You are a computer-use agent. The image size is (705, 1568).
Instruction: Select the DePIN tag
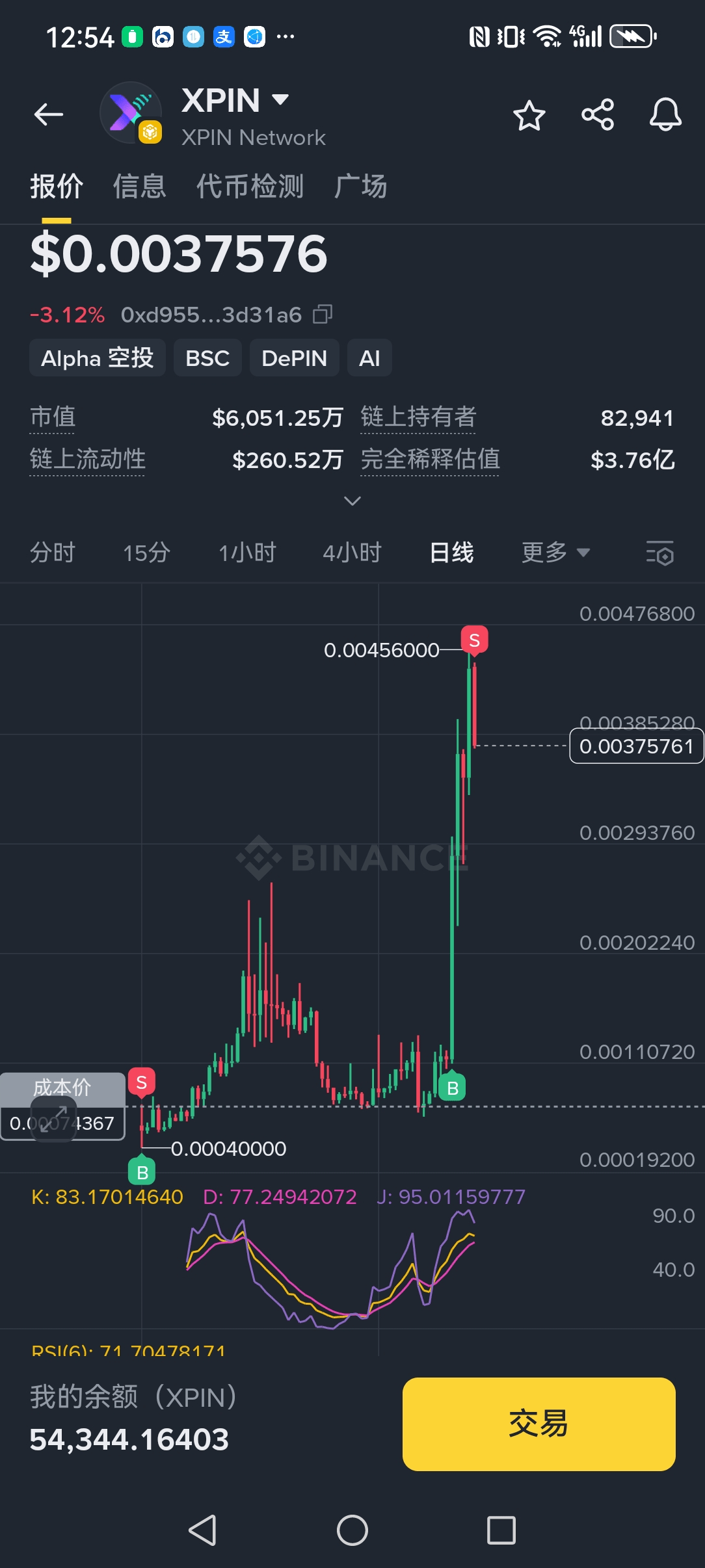click(x=294, y=358)
